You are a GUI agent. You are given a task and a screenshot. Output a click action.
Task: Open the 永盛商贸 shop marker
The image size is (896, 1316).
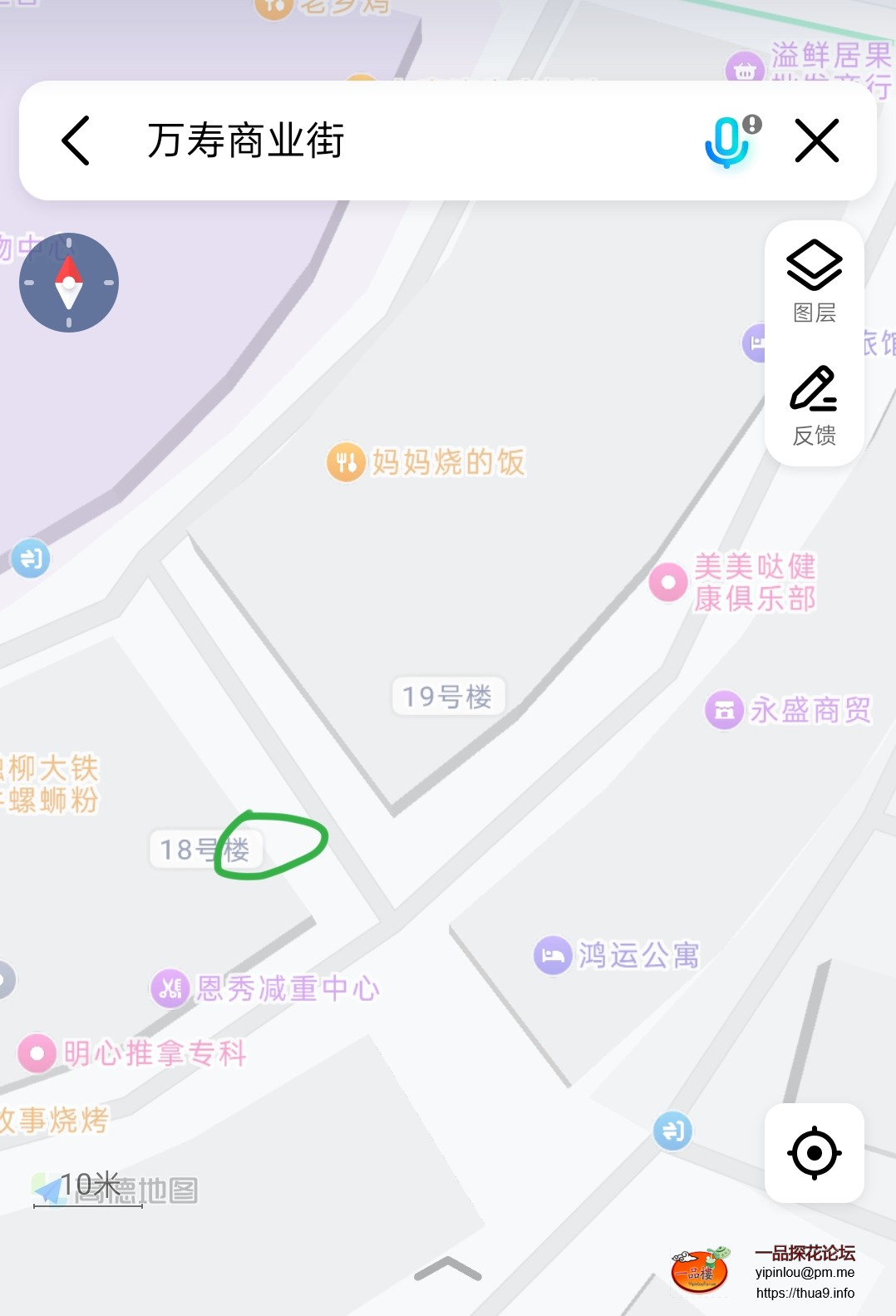click(x=724, y=711)
